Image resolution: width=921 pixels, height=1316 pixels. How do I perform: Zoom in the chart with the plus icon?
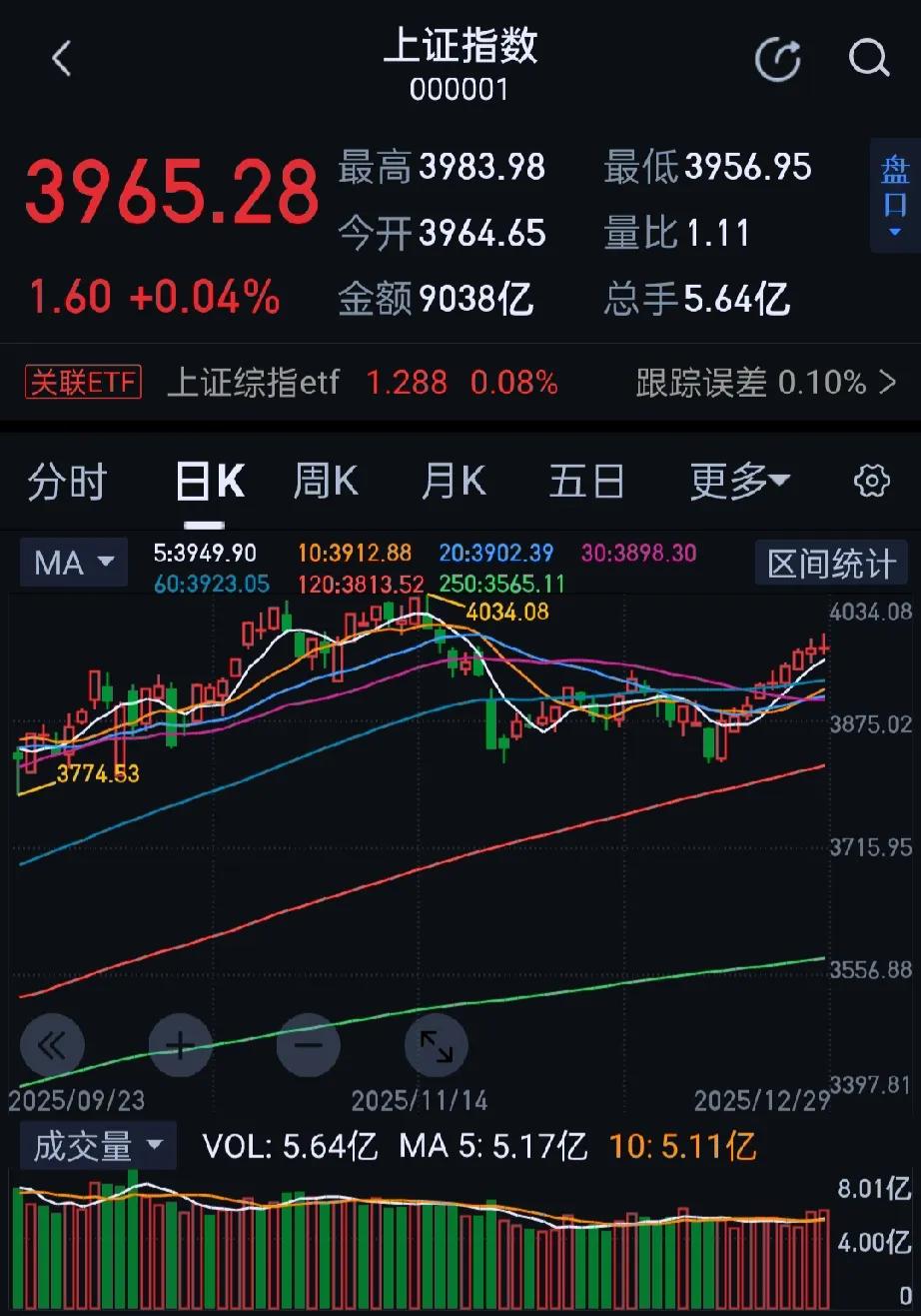tap(181, 1045)
